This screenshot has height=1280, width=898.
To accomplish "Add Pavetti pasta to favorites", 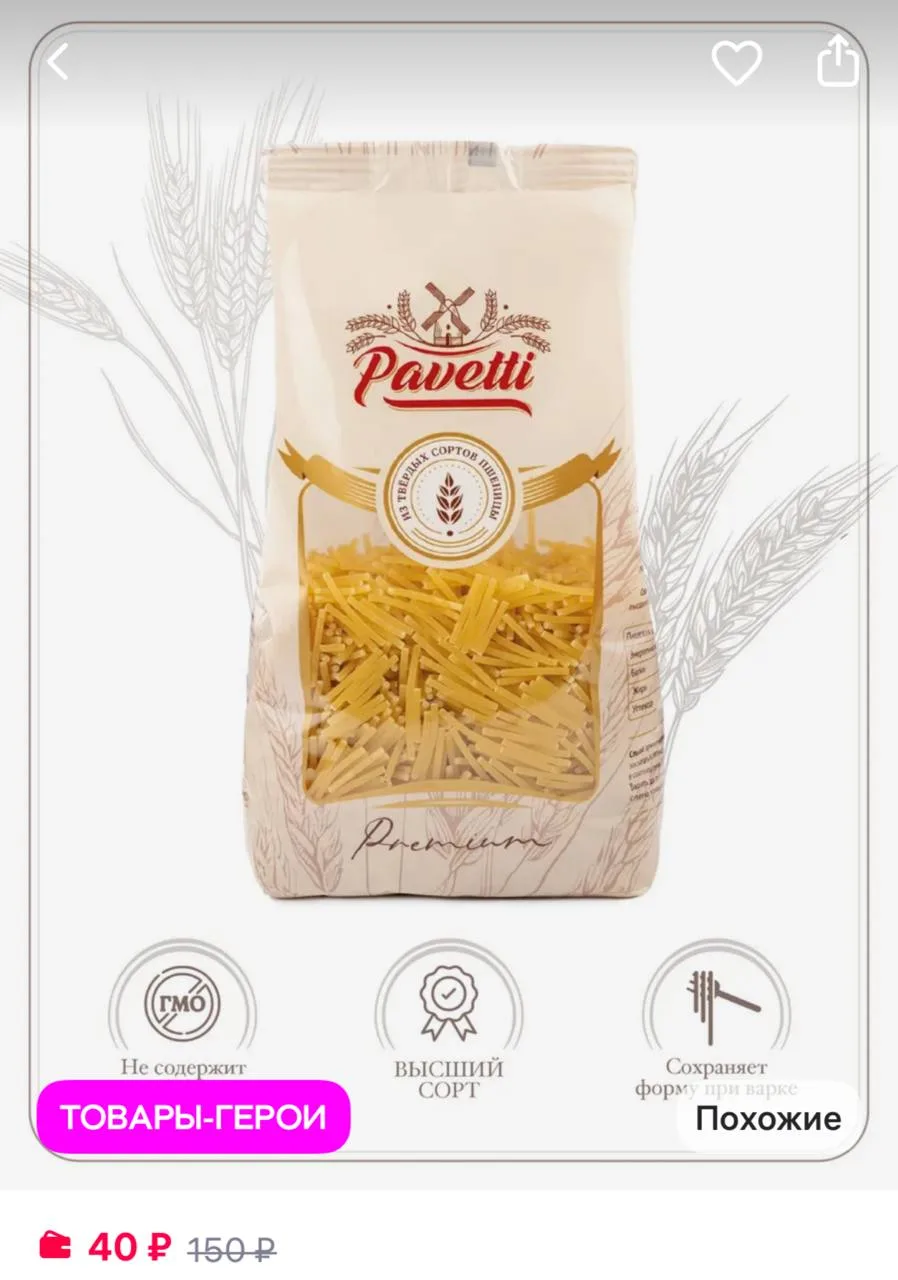I will 736,63.
